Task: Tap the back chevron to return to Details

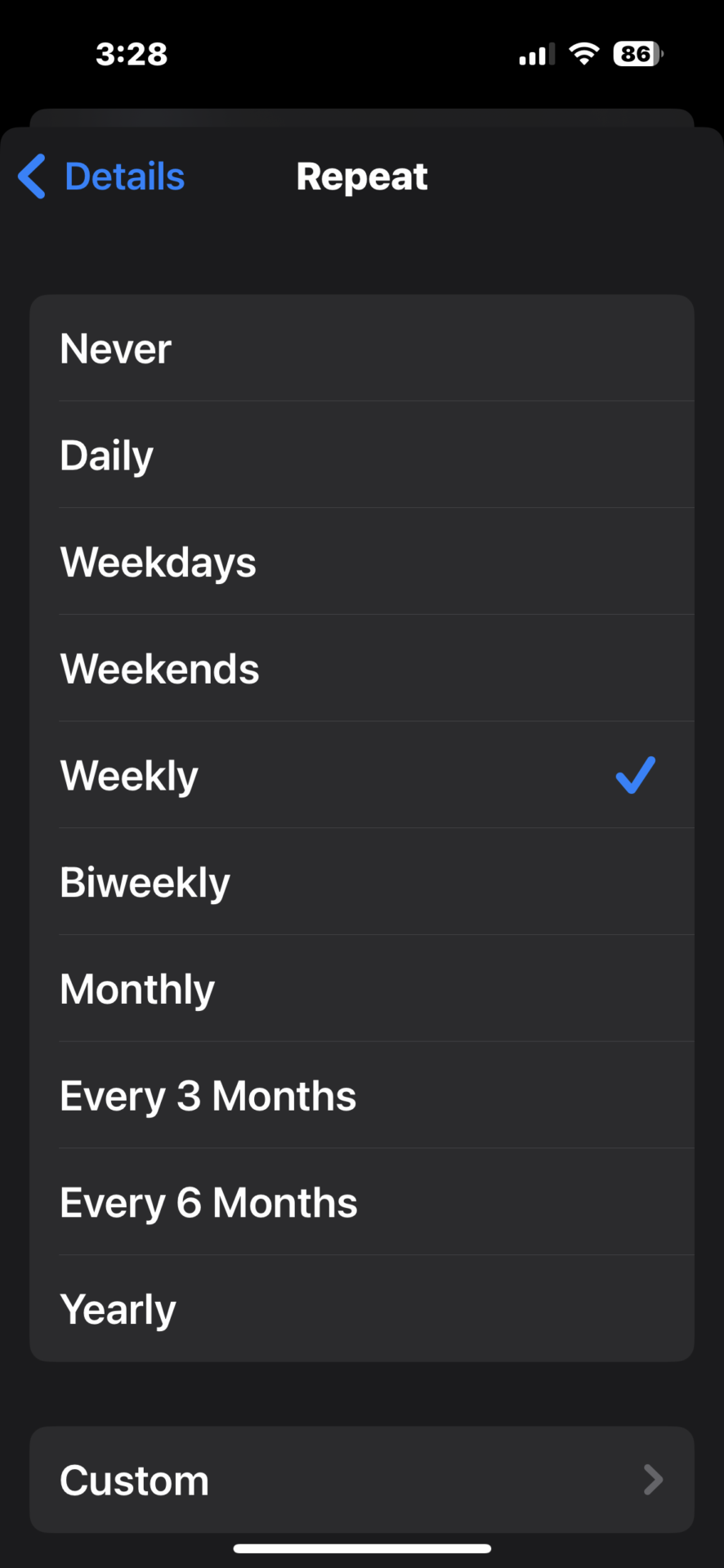Action: tap(31, 176)
